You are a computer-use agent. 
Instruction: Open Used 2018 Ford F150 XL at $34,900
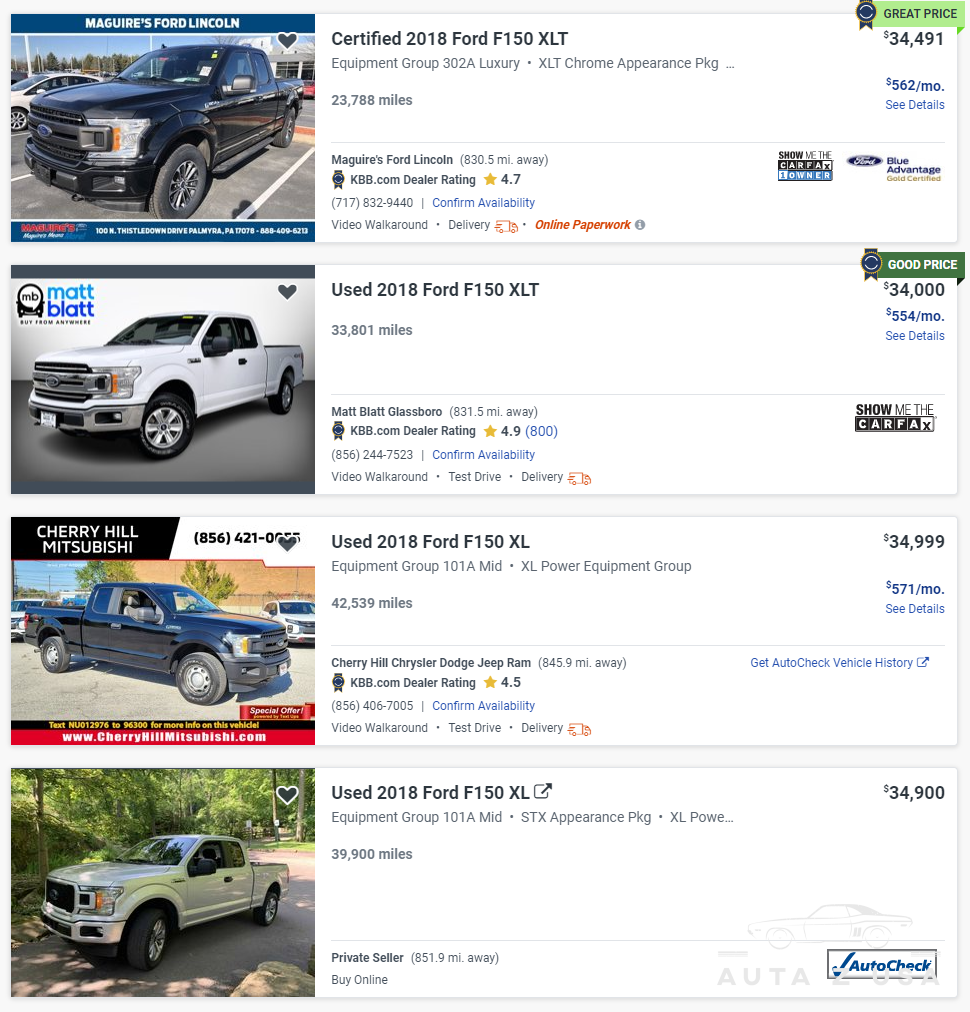430,793
